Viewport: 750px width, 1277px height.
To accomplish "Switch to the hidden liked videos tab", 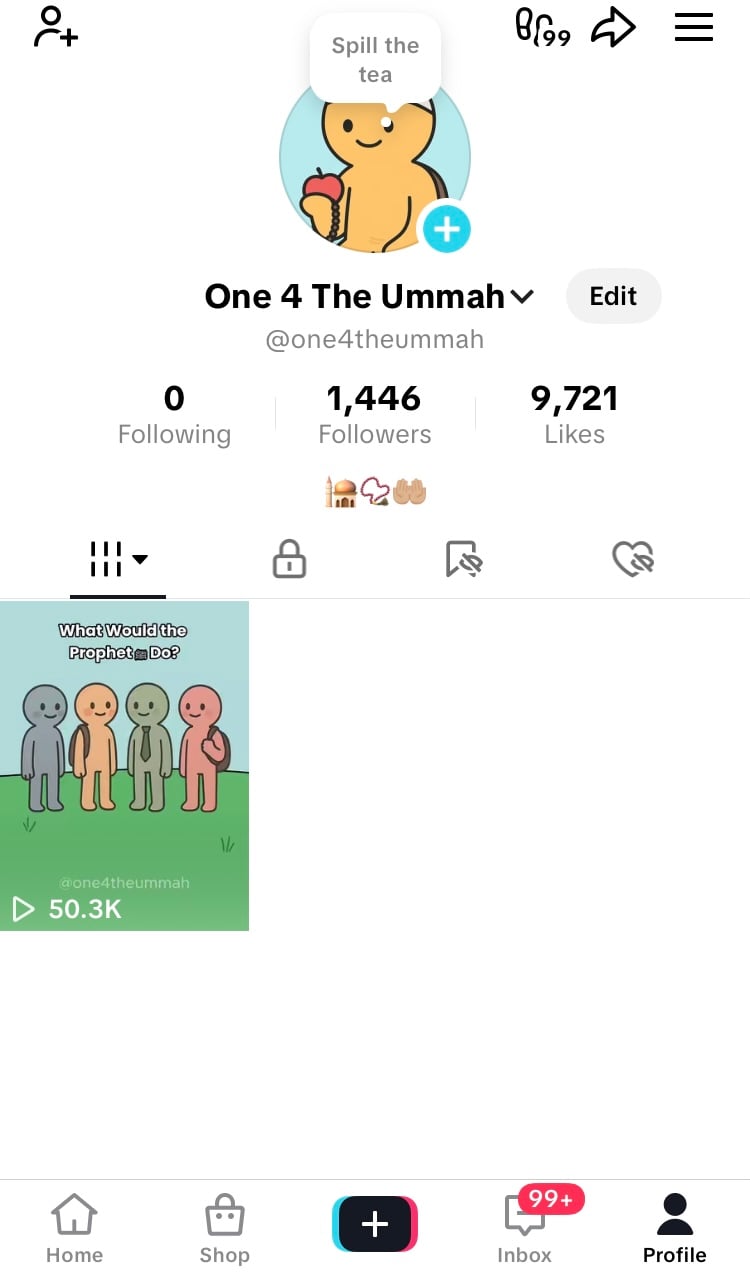I will (x=632, y=560).
